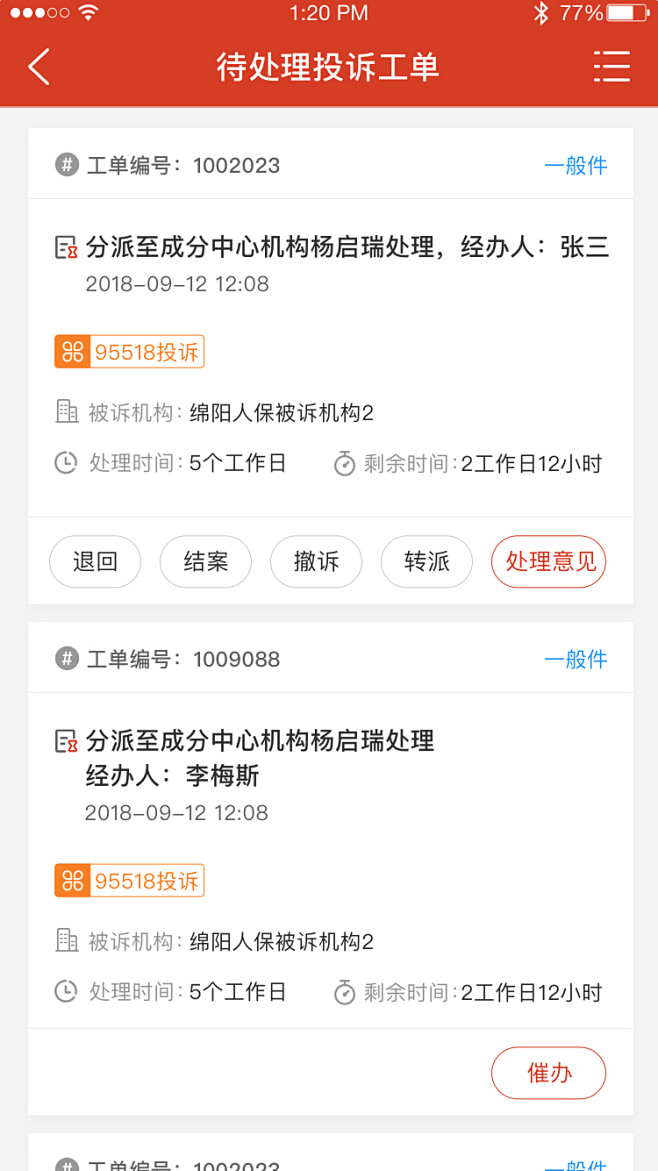Open 处理意见 for order 1002023
Viewport: 658px width, 1171px height.
(548, 562)
